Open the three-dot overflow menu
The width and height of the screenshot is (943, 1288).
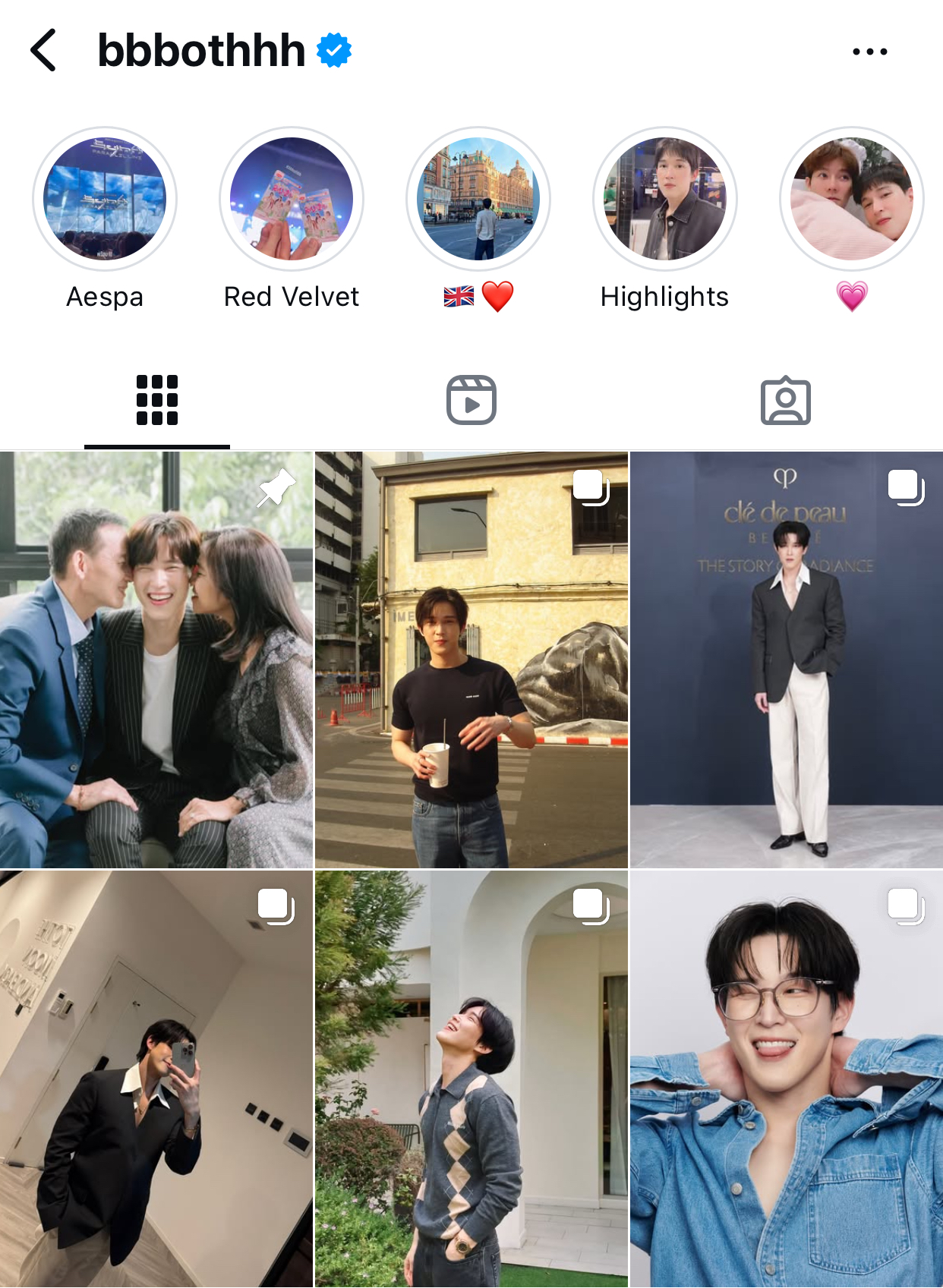pos(869,52)
